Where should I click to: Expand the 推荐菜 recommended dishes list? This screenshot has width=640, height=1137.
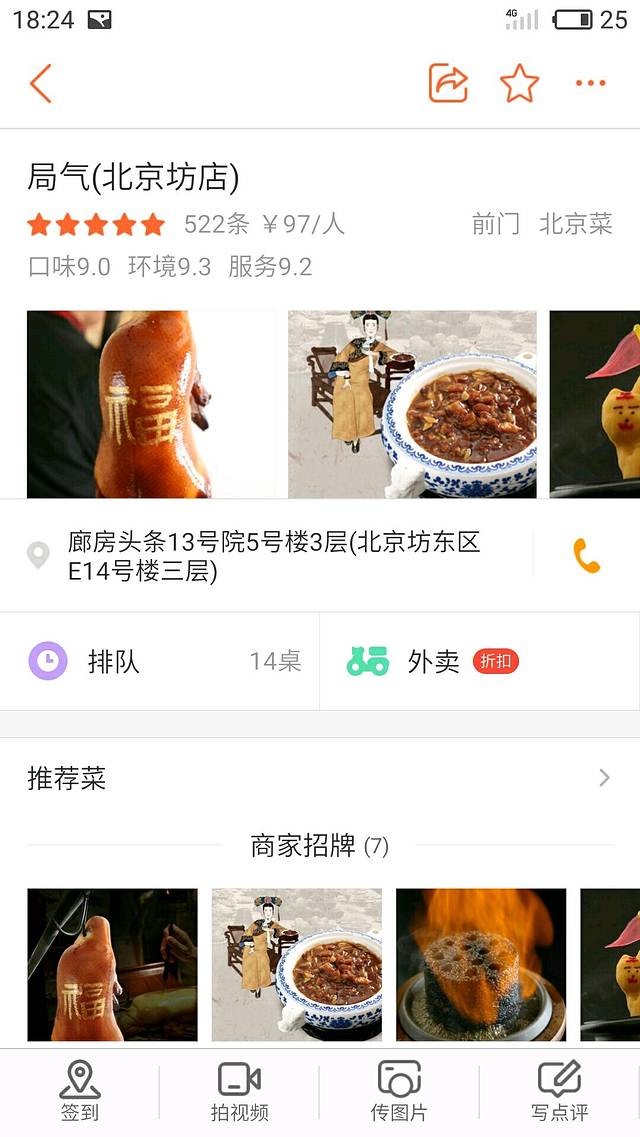click(x=320, y=778)
